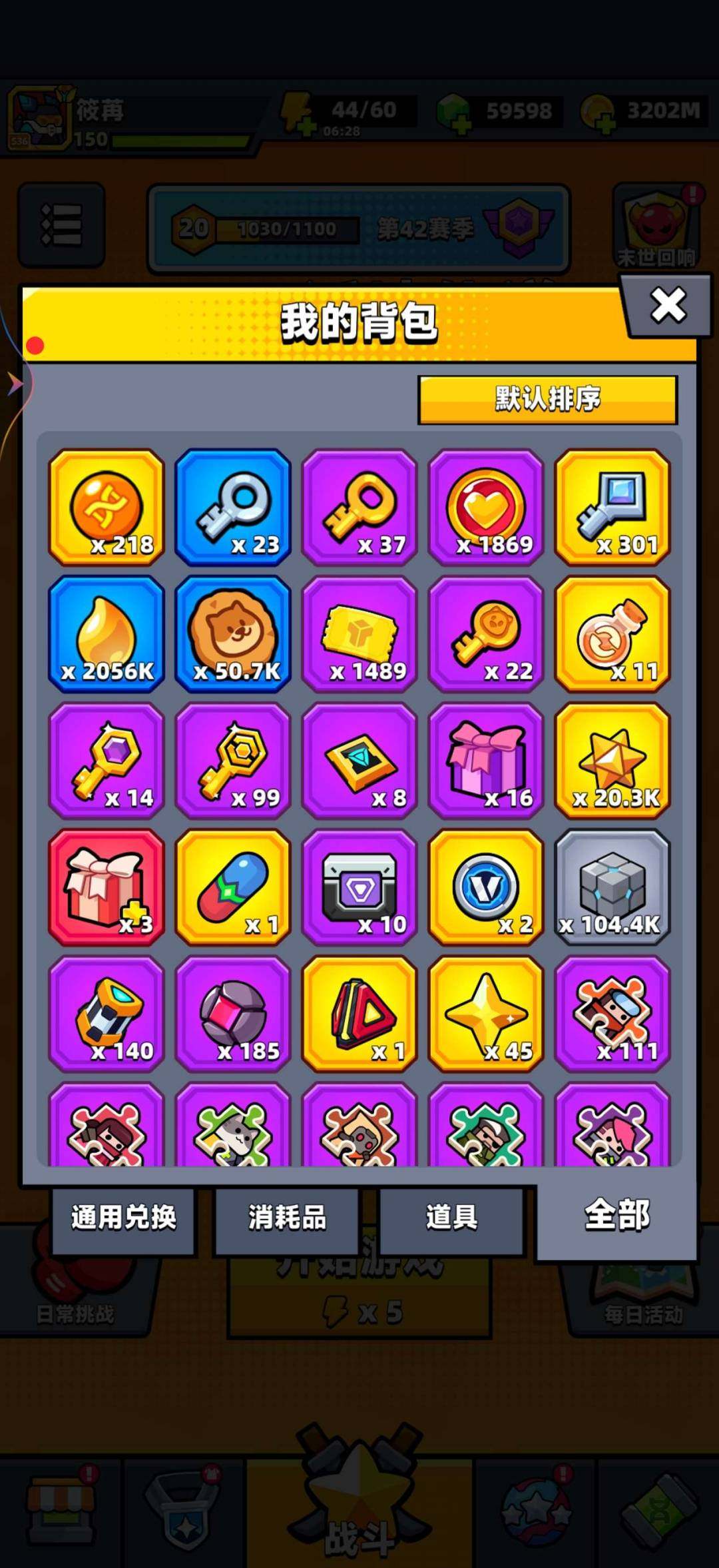719x1568 pixels.
Task: Select the red triangle item x1
Action: [359, 1014]
